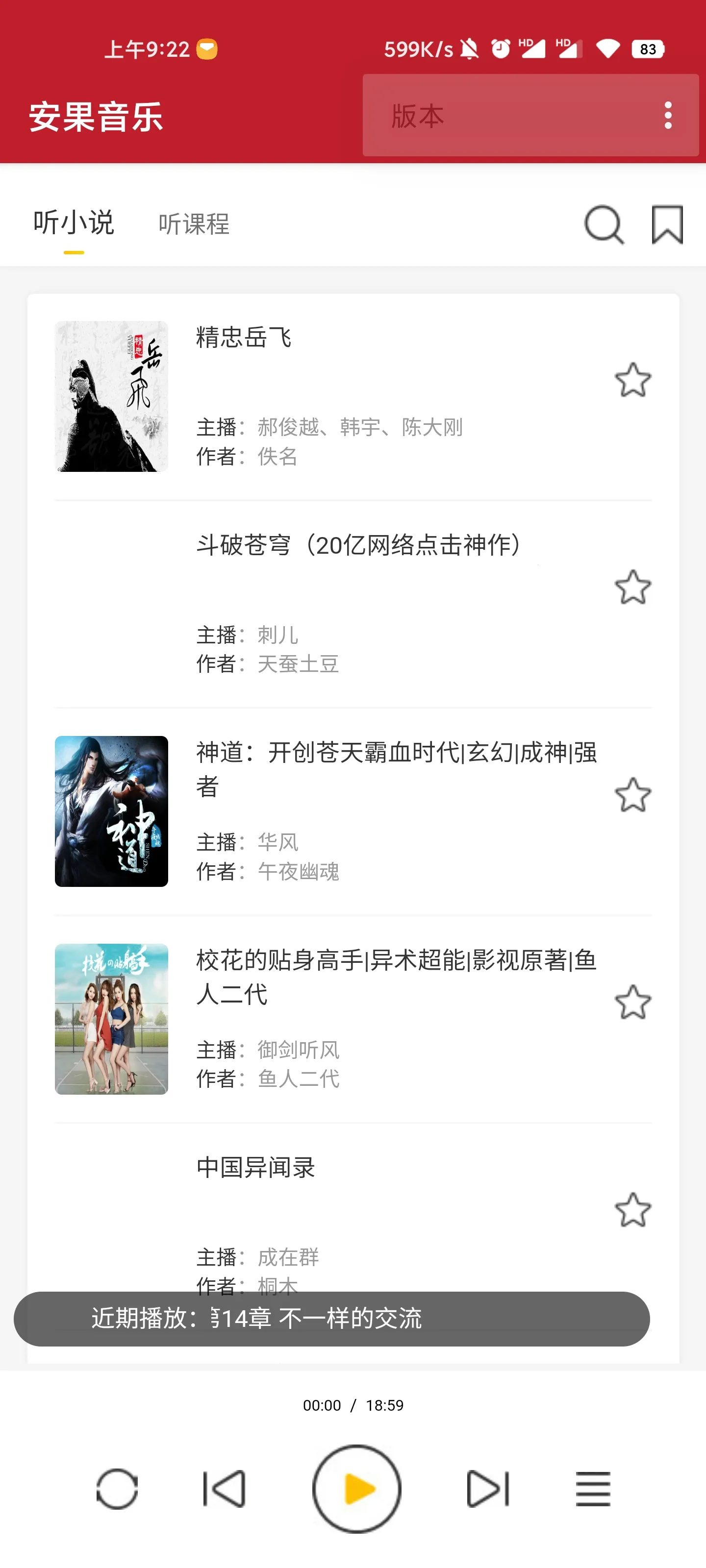
Task: Star the audiobook 神道
Action: point(632,794)
